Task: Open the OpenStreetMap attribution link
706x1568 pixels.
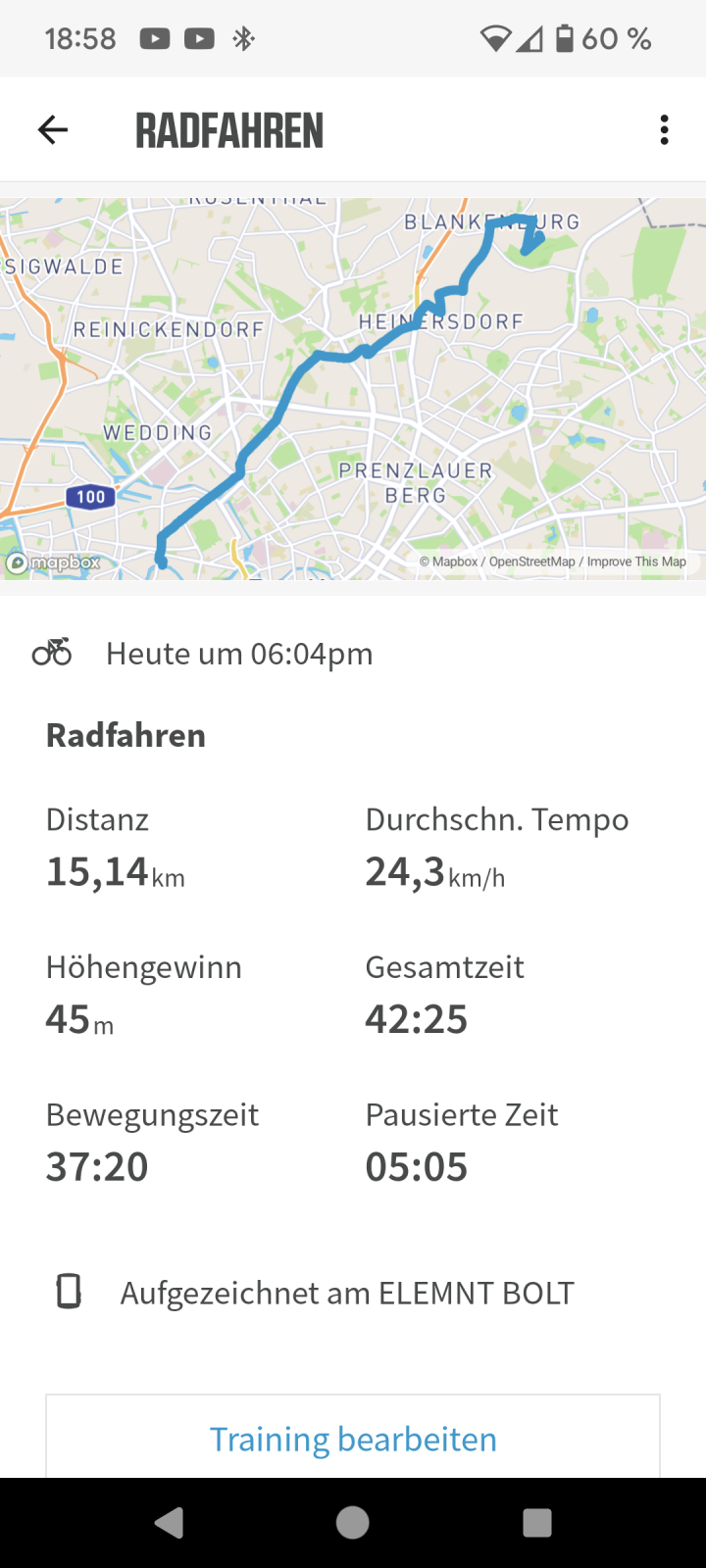Action: coord(531,562)
